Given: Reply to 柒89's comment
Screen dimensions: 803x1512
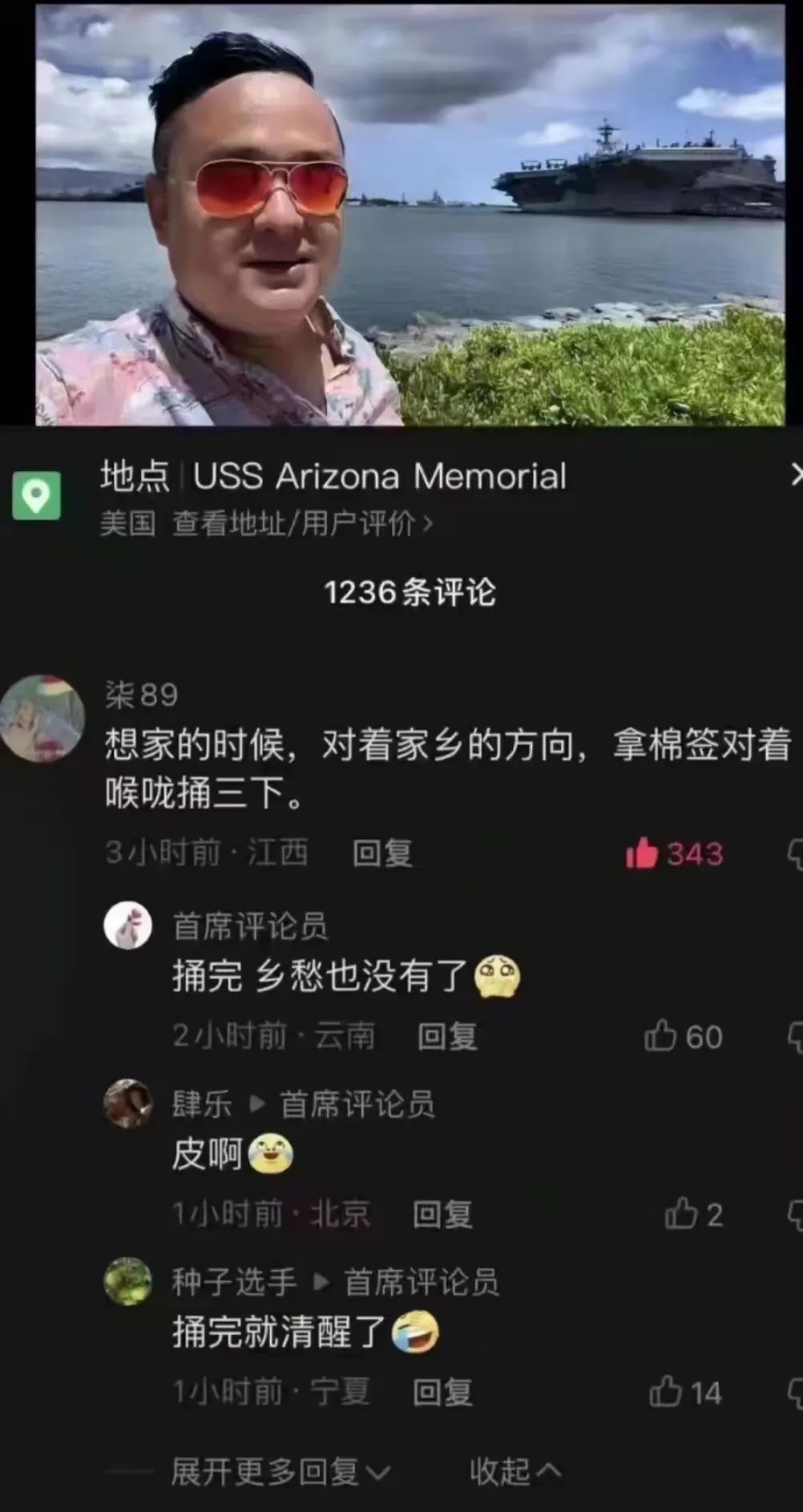Looking at the screenshot, I should pyautogui.click(x=382, y=853).
